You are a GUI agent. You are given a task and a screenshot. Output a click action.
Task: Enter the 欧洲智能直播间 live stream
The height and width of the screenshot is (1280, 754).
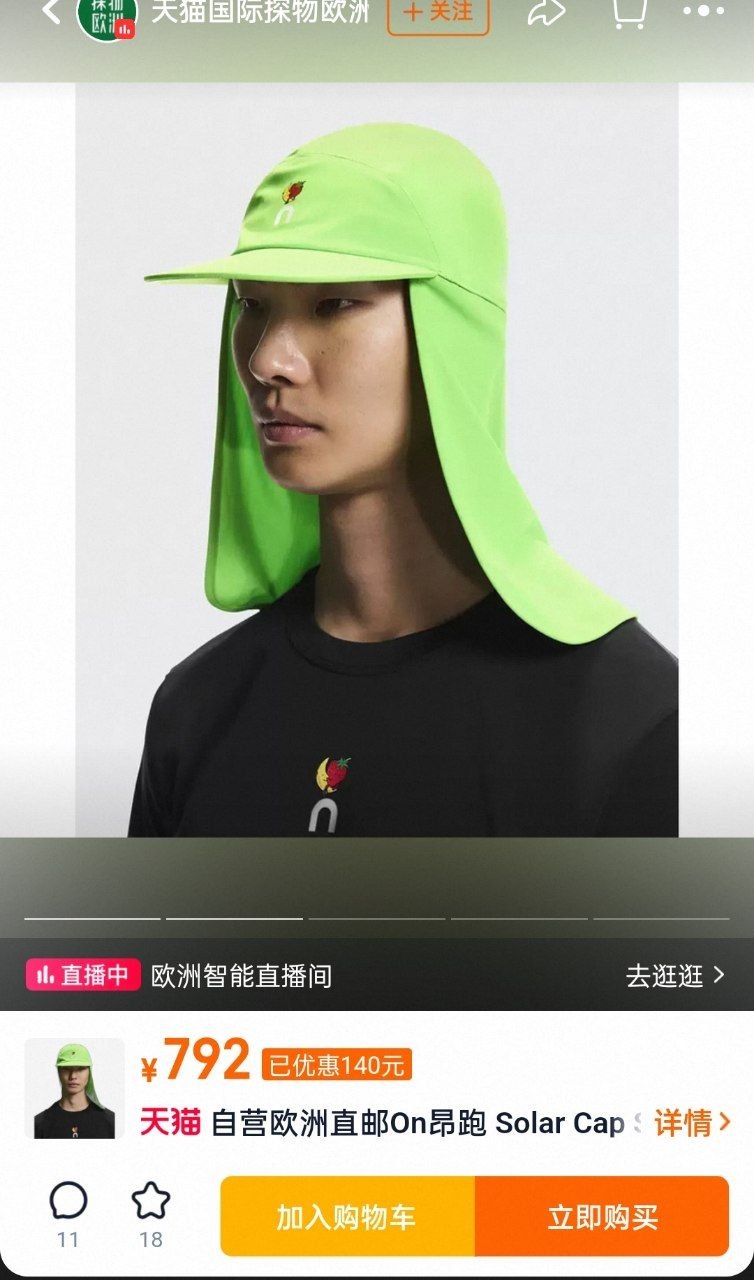pyautogui.click(x=241, y=975)
